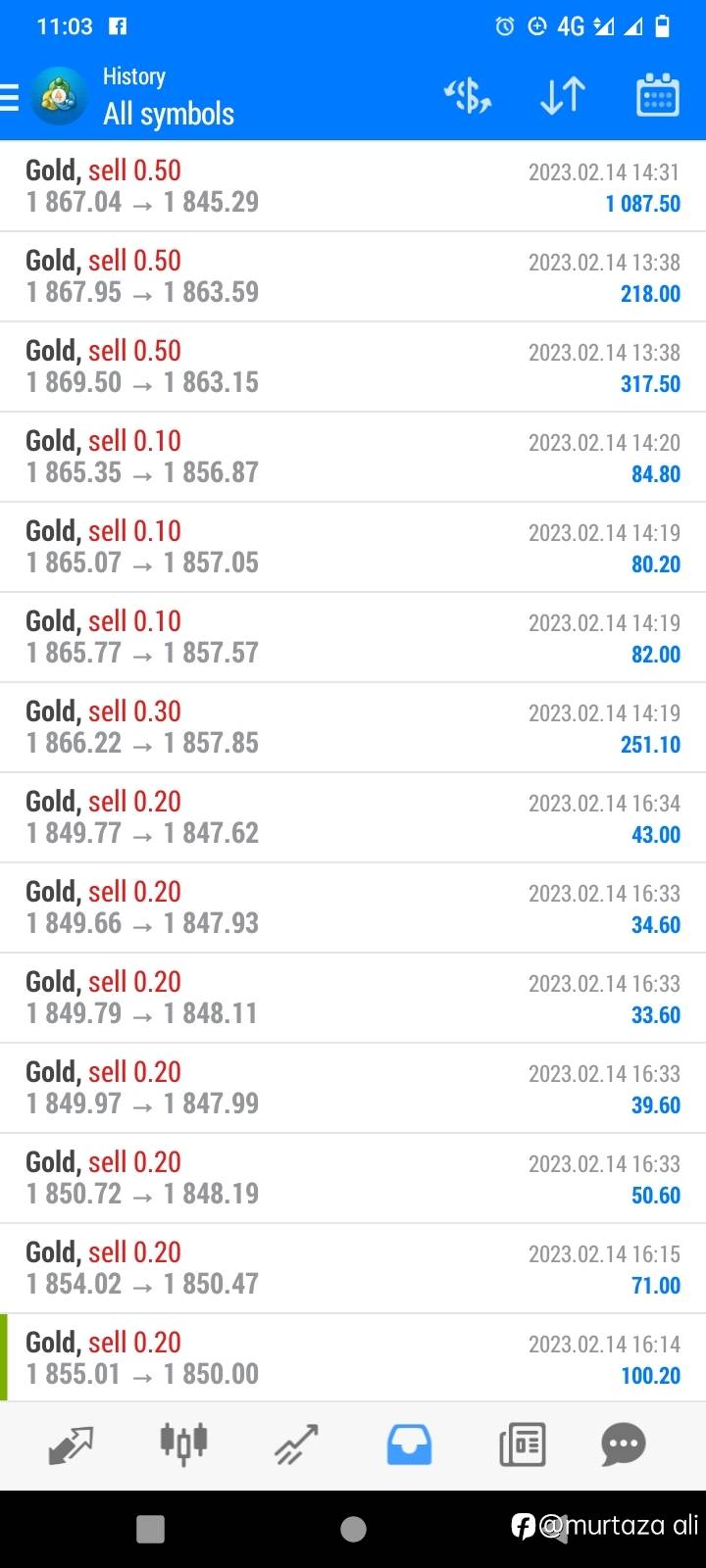The image size is (706, 1568).
Task: Open Gold trade with profit 218.00
Action: pyautogui.click(x=353, y=276)
